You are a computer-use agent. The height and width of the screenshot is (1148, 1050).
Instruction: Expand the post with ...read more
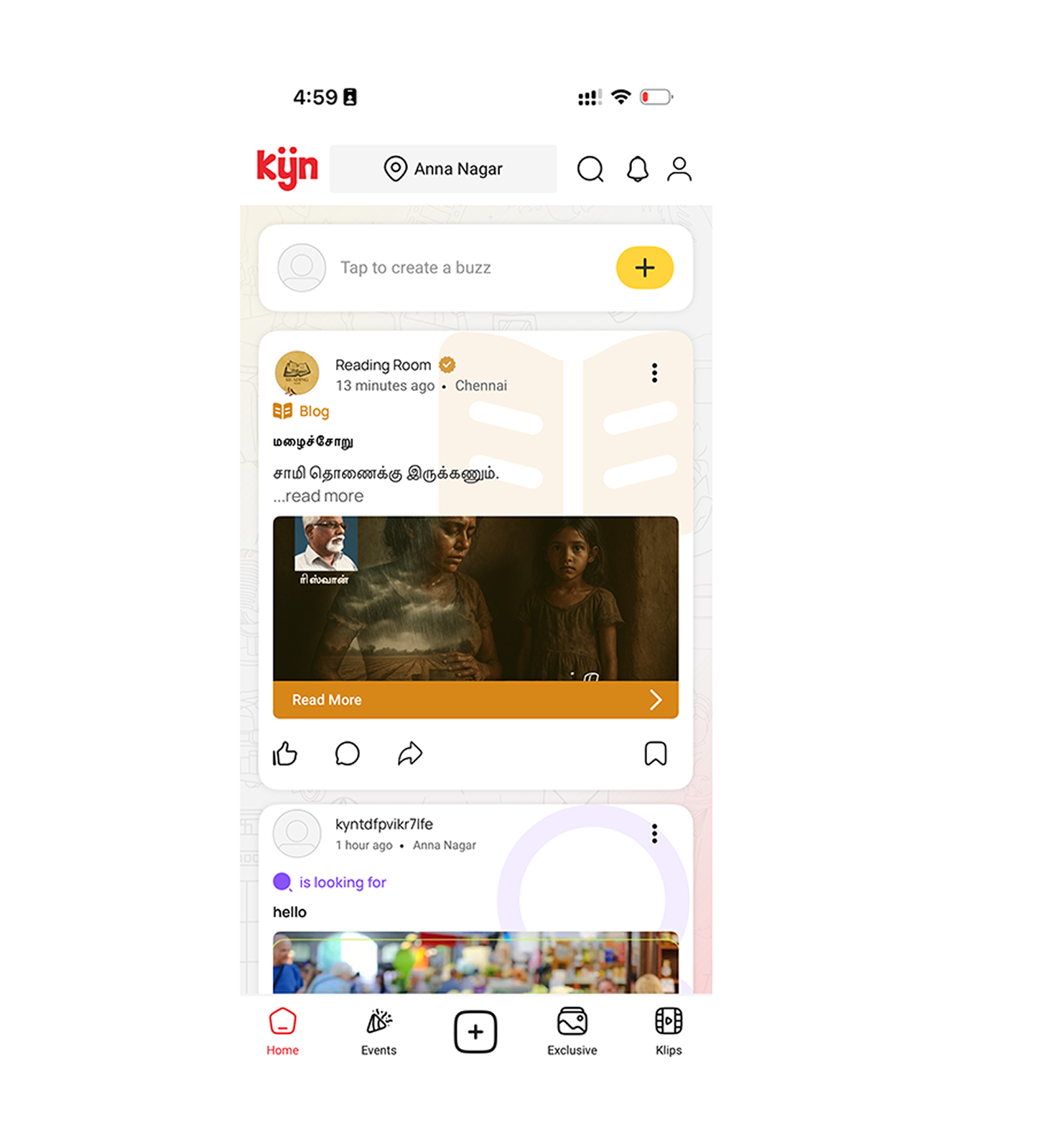[319, 496]
